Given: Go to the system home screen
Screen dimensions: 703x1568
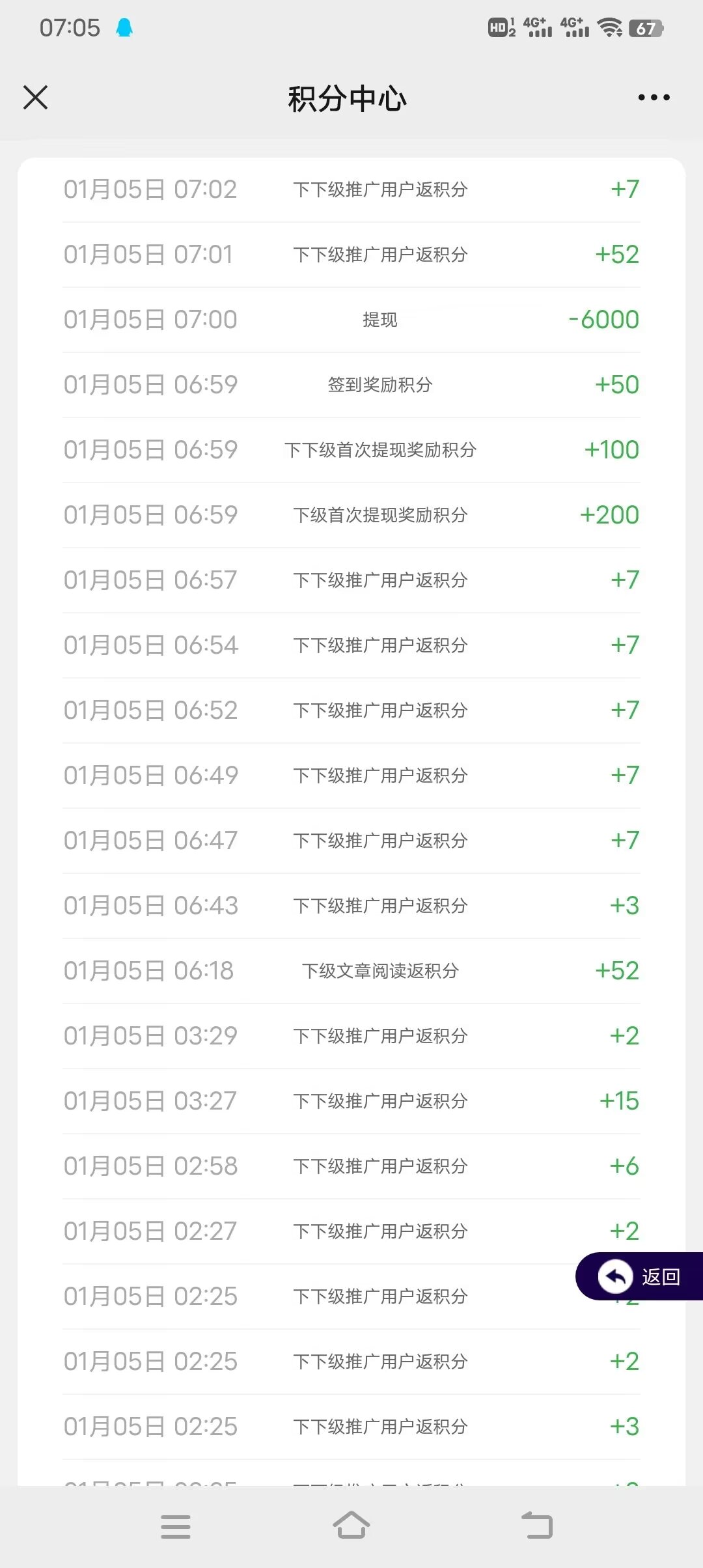Looking at the screenshot, I should [351, 1525].
